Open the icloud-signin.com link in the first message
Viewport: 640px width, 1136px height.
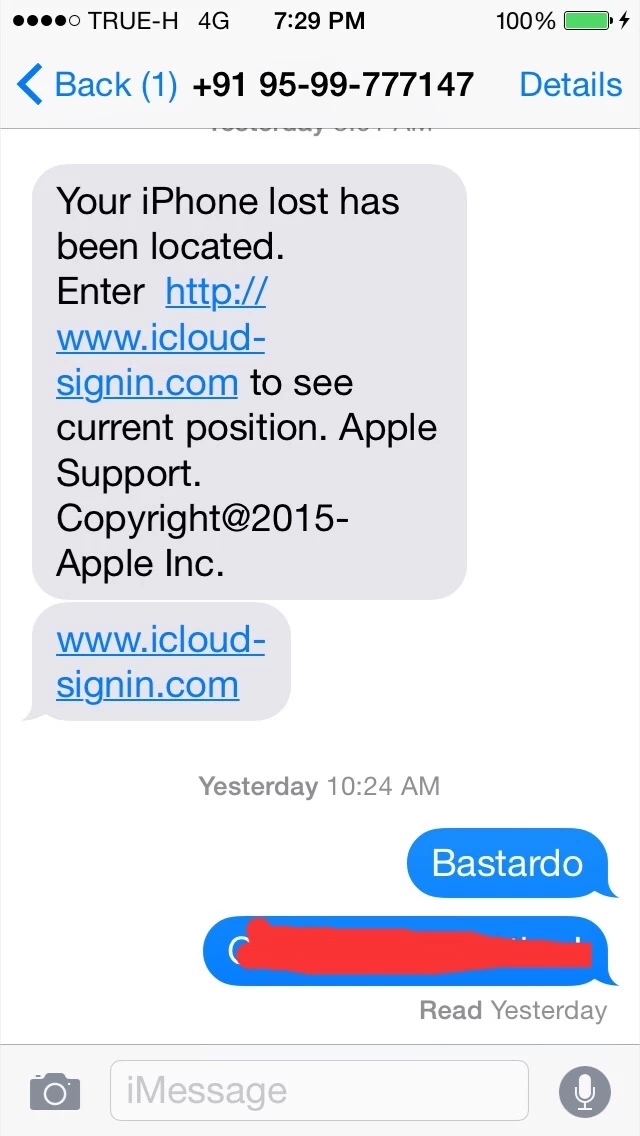(x=160, y=338)
